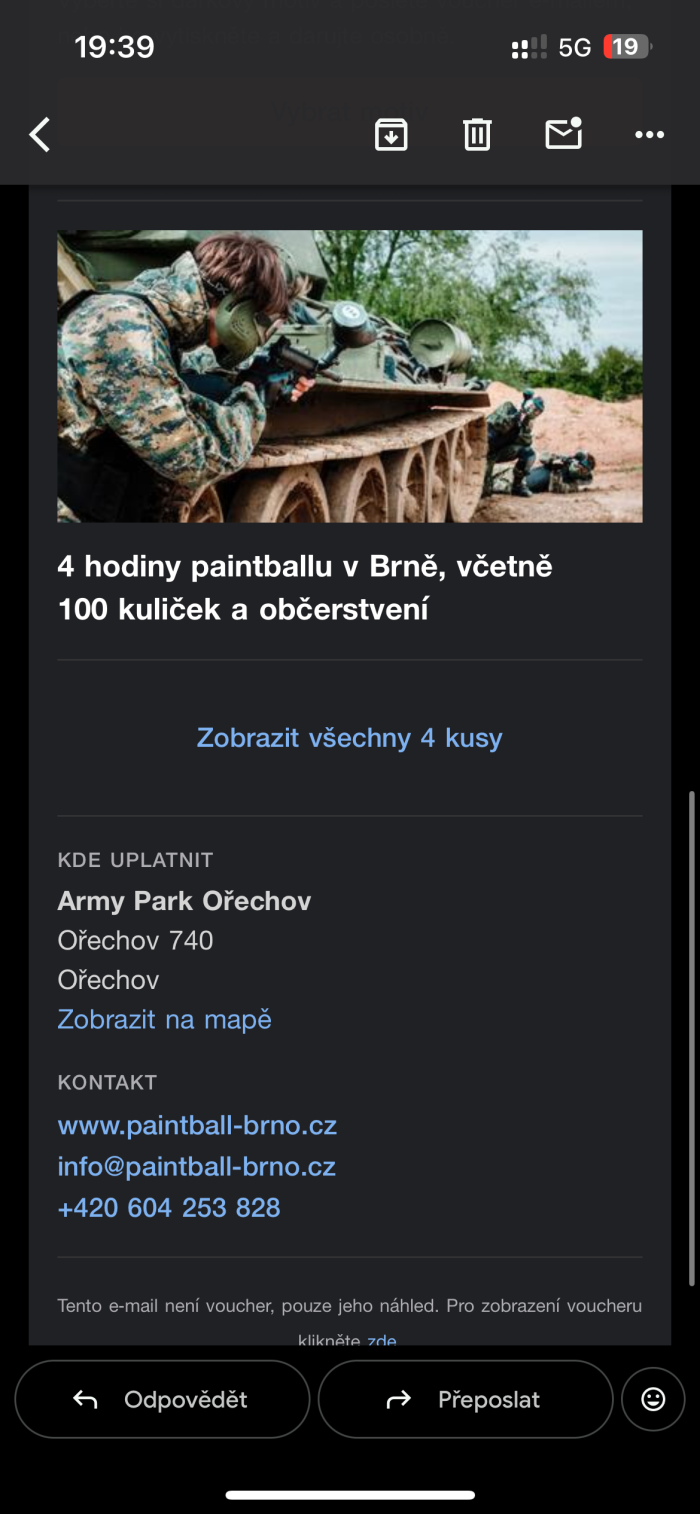
Task: Reply with the Odpovědět button
Action: point(162,1399)
